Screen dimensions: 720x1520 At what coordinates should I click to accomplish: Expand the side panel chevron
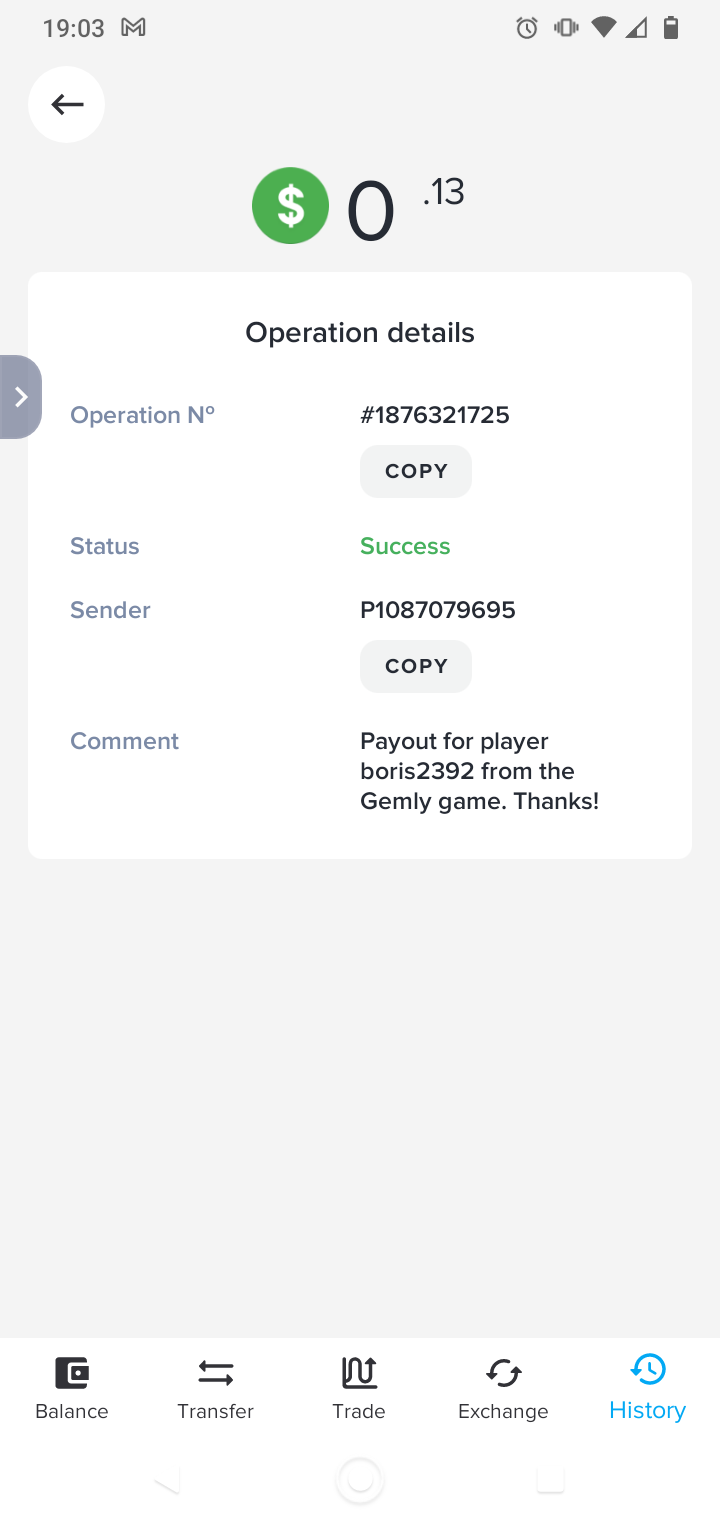pos(20,397)
